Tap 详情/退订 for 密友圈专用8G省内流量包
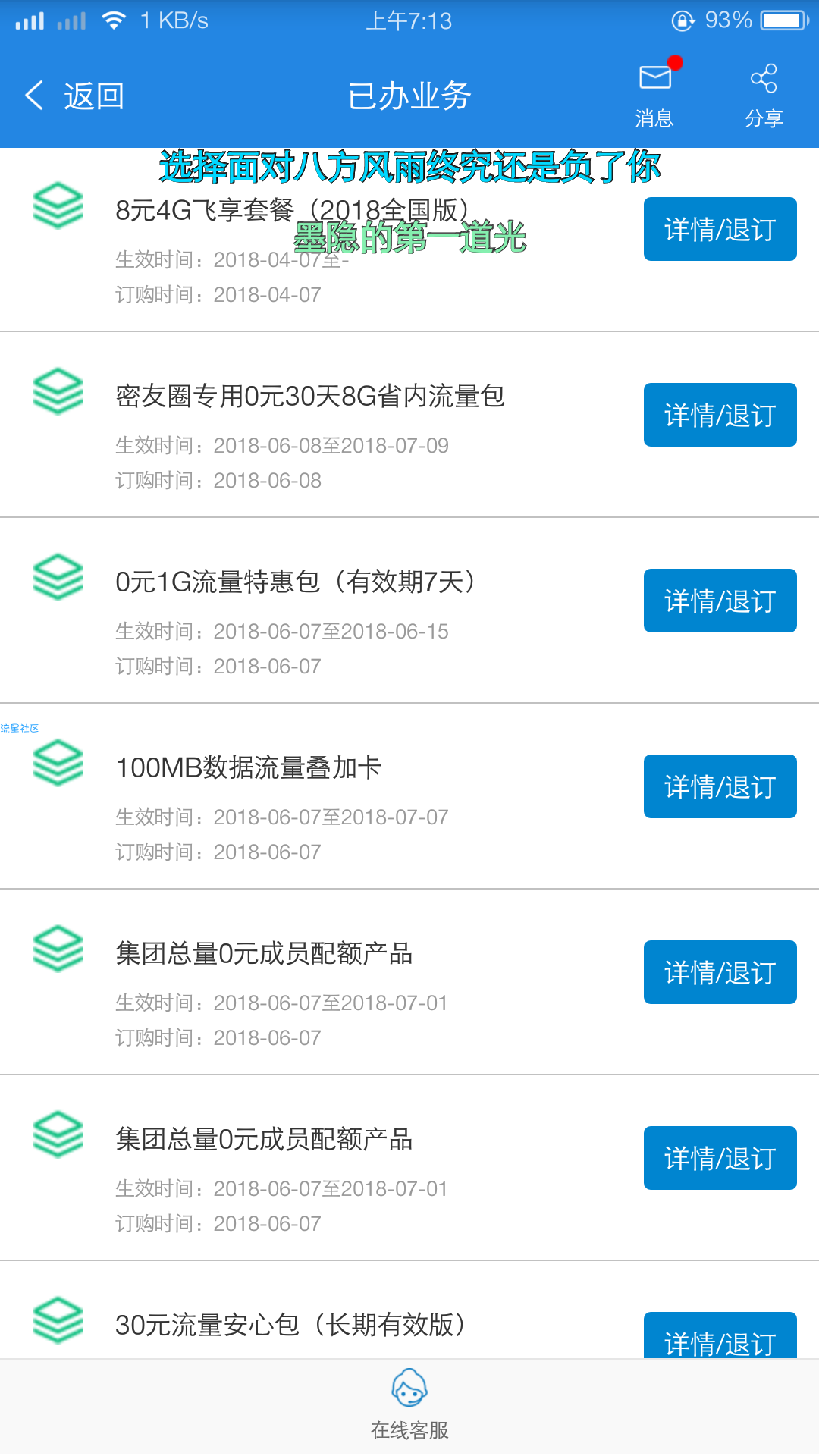819x1456 pixels. click(720, 415)
